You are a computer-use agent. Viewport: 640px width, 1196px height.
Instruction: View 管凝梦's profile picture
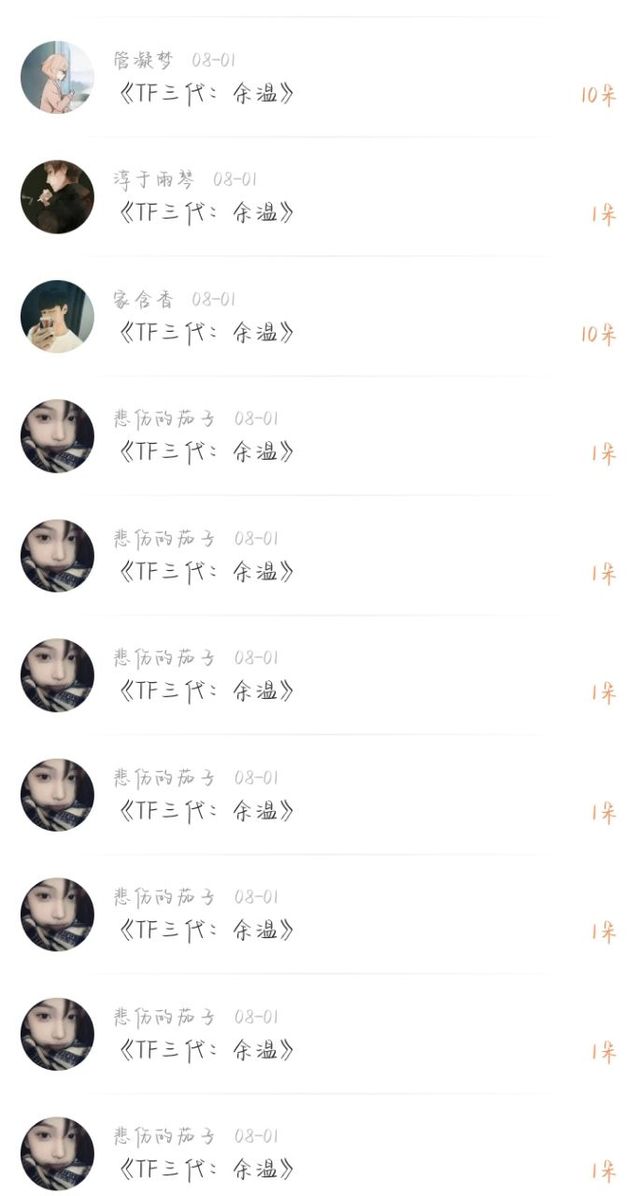coord(57,77)
